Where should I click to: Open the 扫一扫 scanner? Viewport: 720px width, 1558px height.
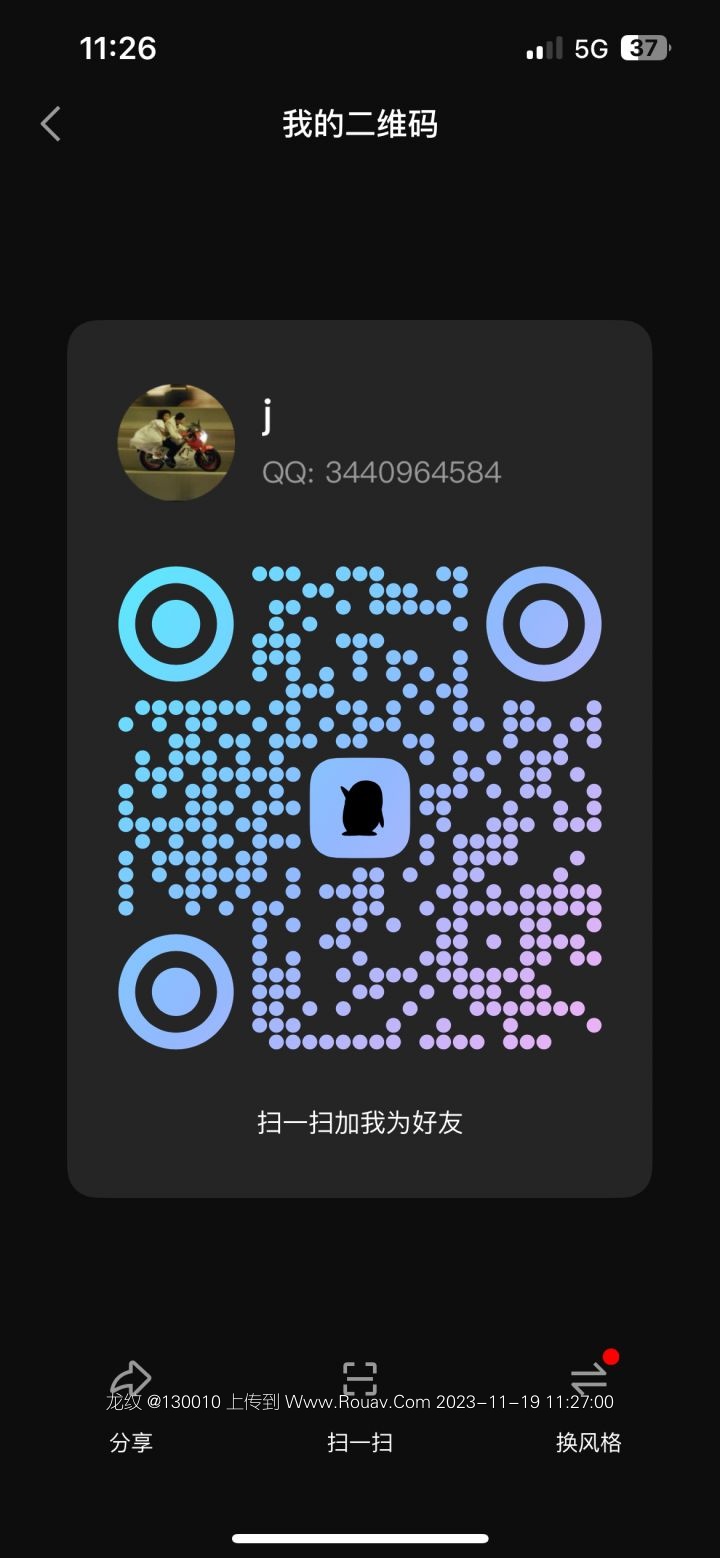(360, 1405)
